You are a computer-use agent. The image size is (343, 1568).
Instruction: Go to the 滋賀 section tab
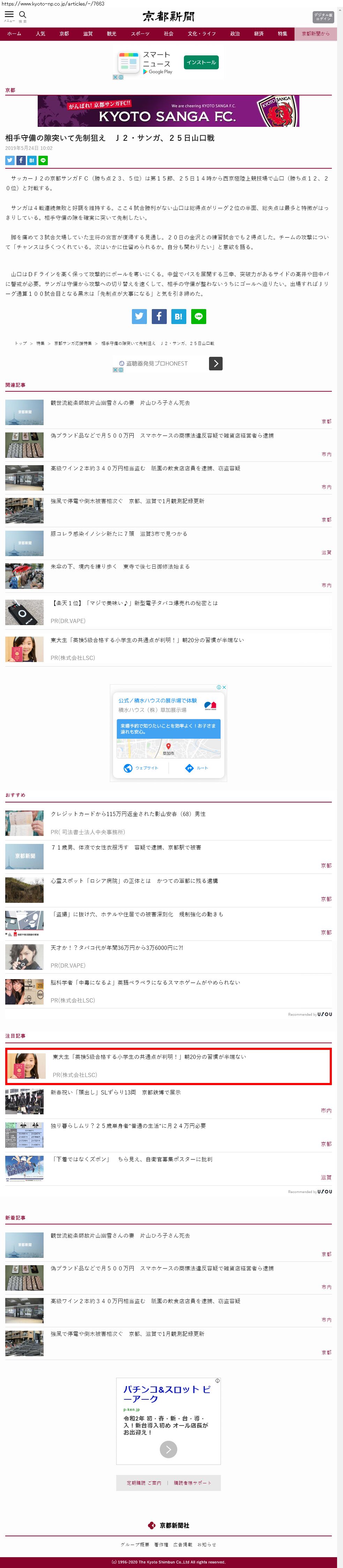[x=88, y=34]
